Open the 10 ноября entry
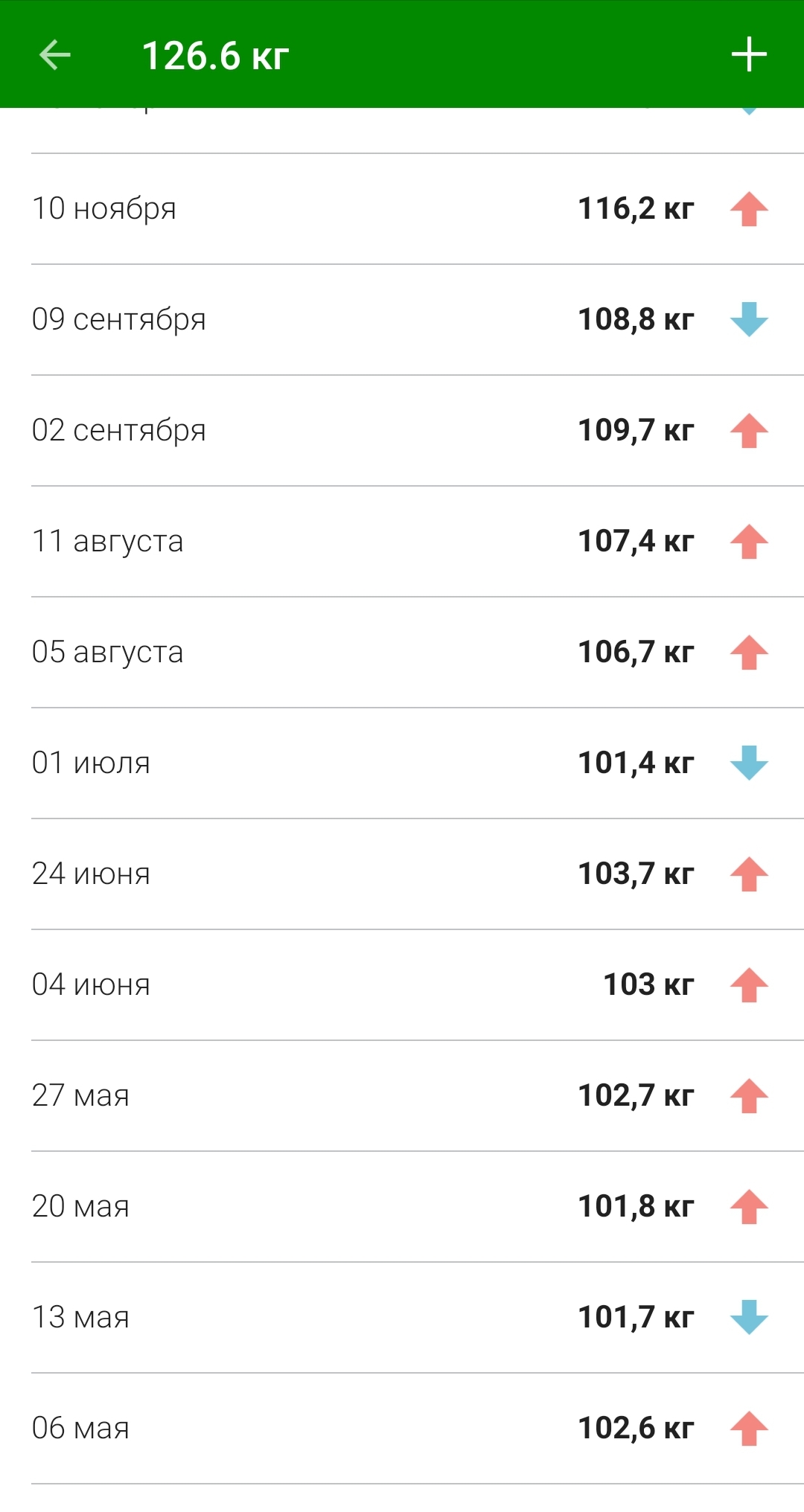804x1512 pixels. pos(402,209)
